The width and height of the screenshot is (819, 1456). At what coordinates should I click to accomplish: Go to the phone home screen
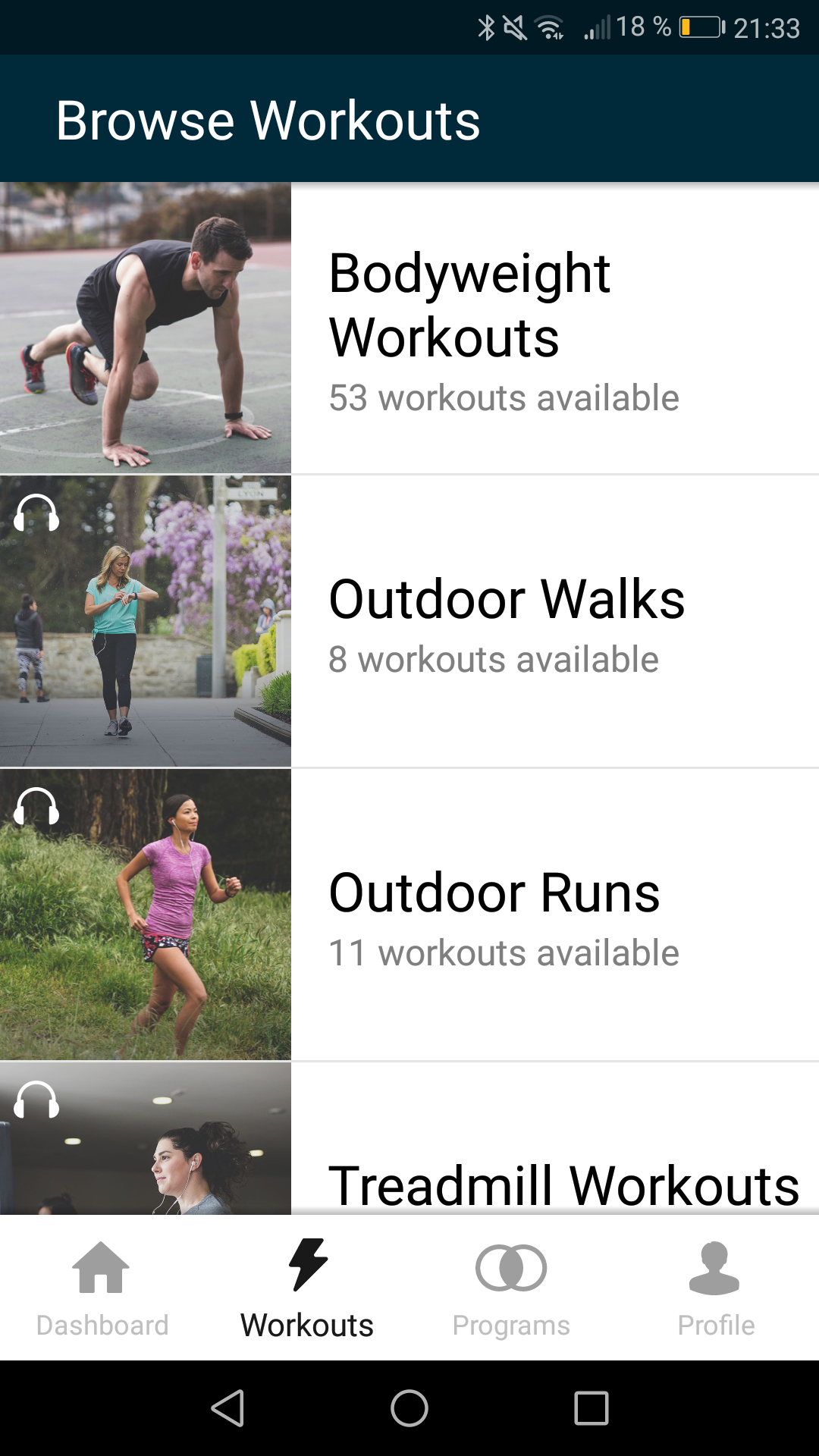click(x=409, y=1408)
